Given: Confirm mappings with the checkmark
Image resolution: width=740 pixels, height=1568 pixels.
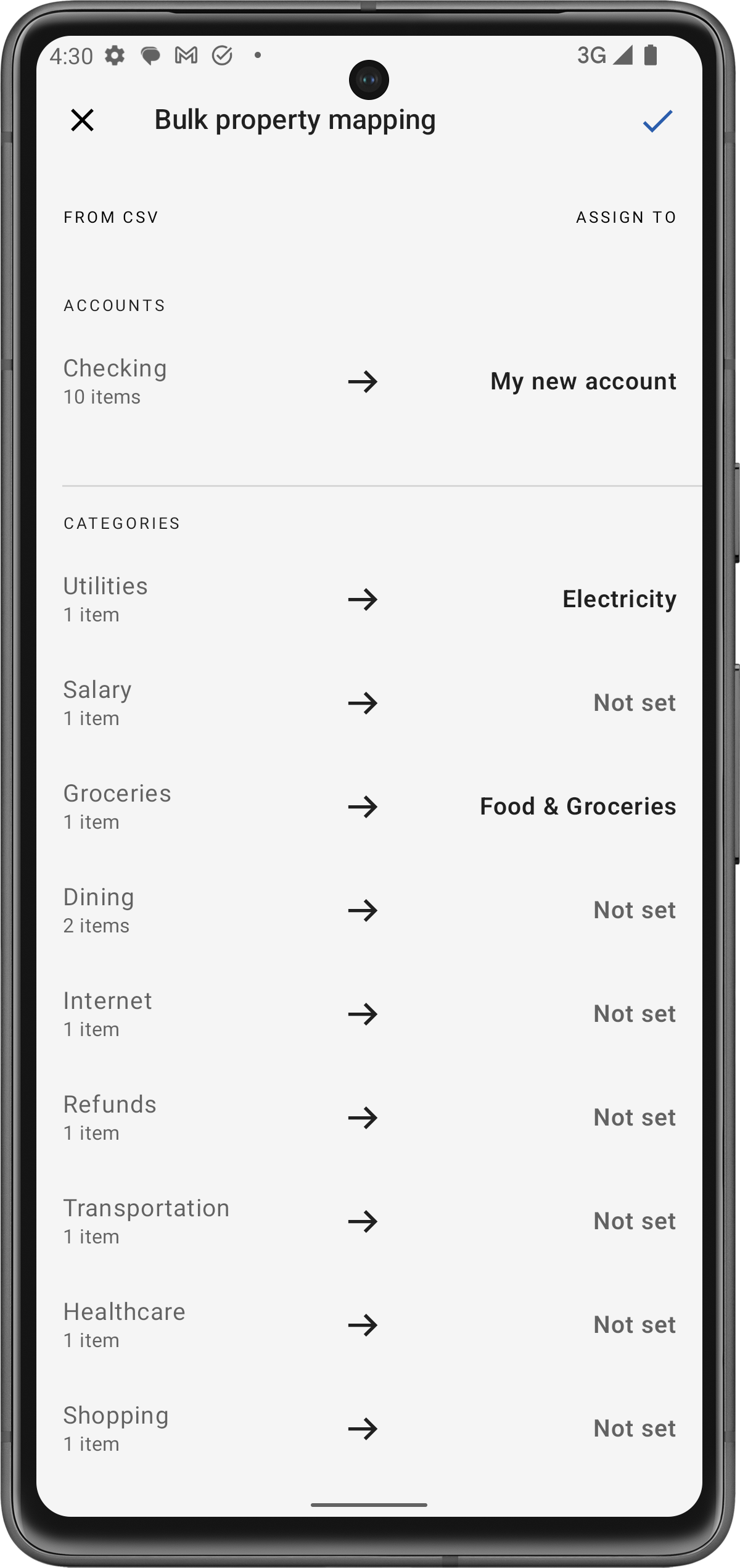Looking at the screenshot, I should coord(657,121).
